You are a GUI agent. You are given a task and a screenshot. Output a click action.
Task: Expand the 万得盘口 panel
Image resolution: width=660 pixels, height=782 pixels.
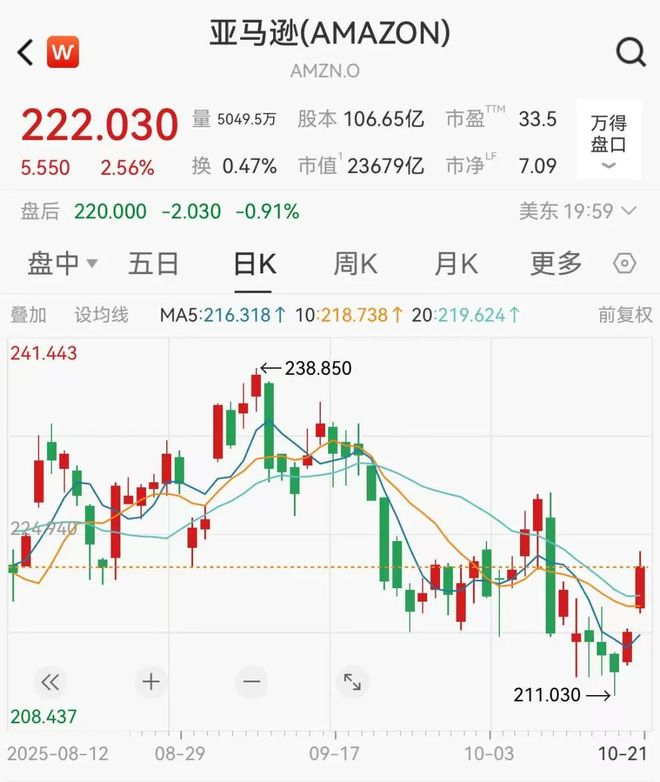coord(609,139)
